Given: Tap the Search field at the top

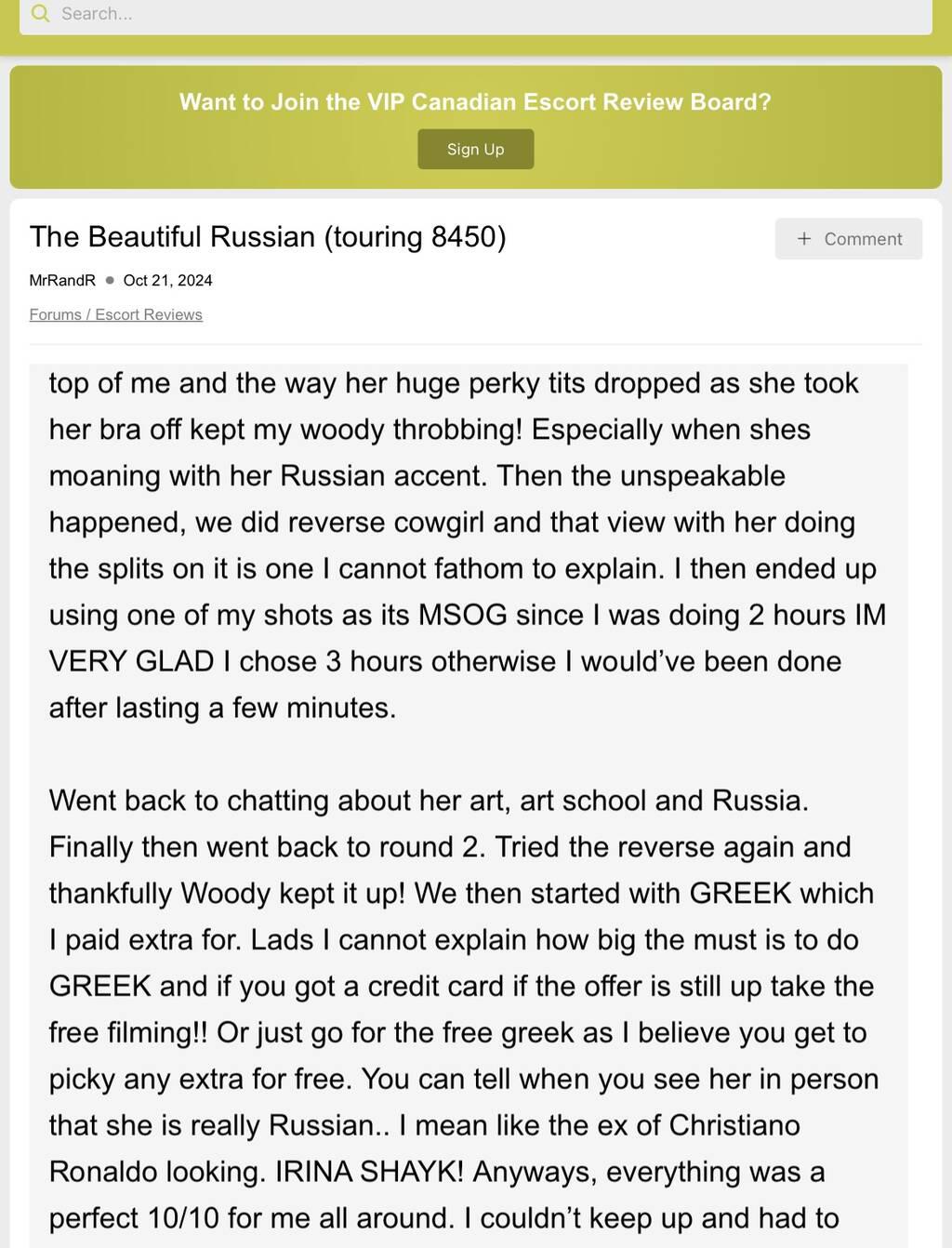Looking at the screenshot, I should pyautogui.click(x=474, y=15).
